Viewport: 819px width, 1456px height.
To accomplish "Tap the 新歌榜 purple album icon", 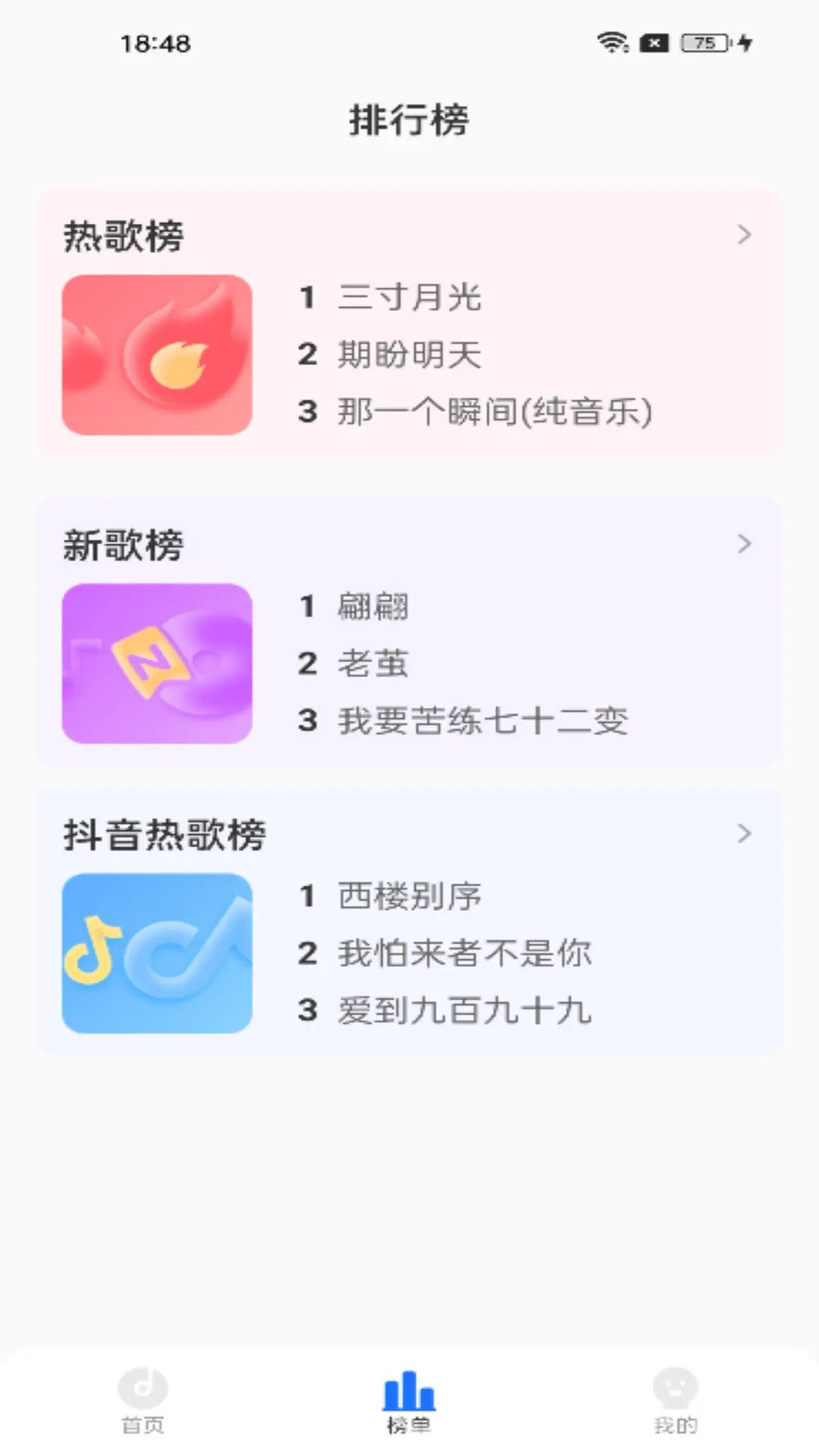I will click(156, 663).
